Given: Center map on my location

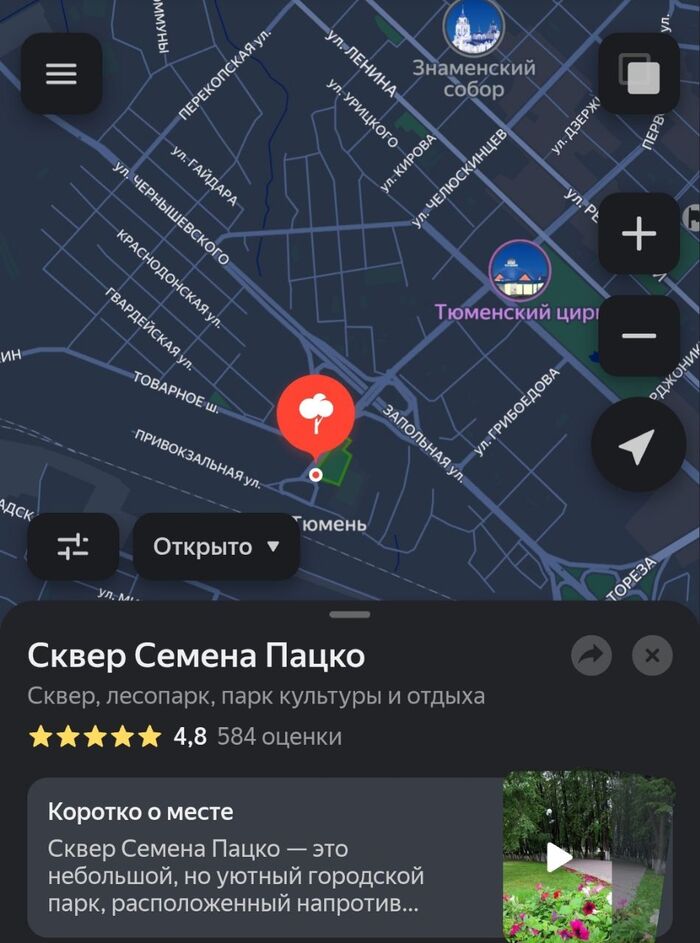Looking at the screenshot, I should [637, 445].
